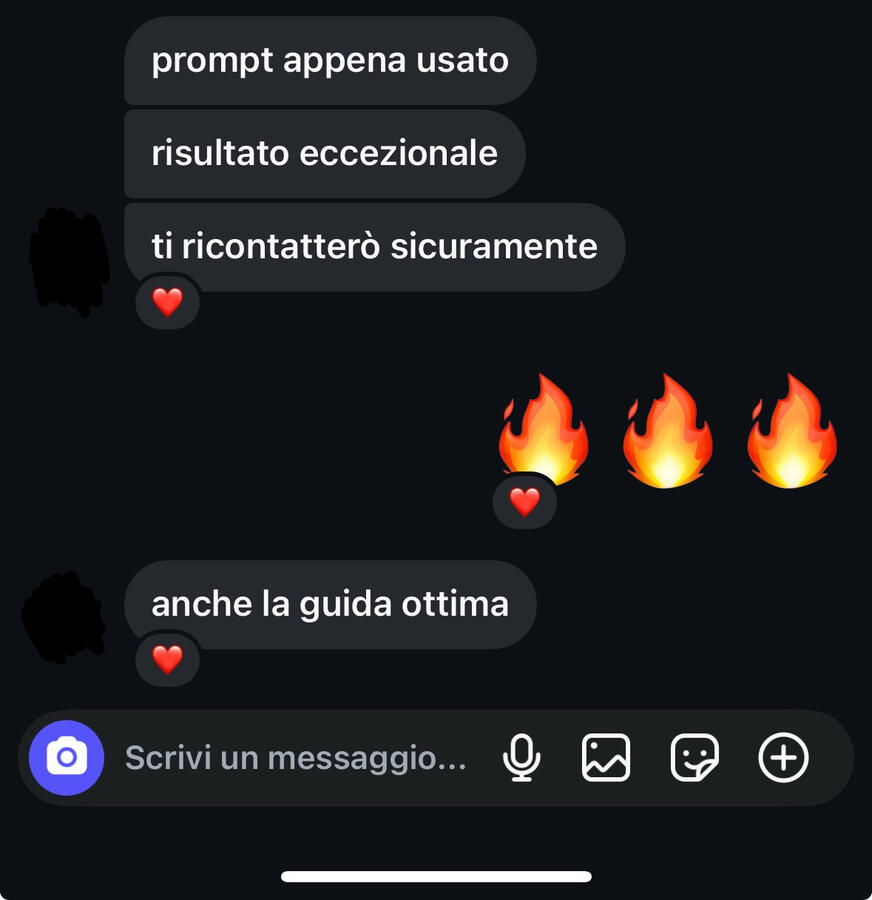This screenshot has width=872, height=900.
Task: Open the sender's profile picture beside 'anche la guida ottima'
Action: tap(64, 616)
